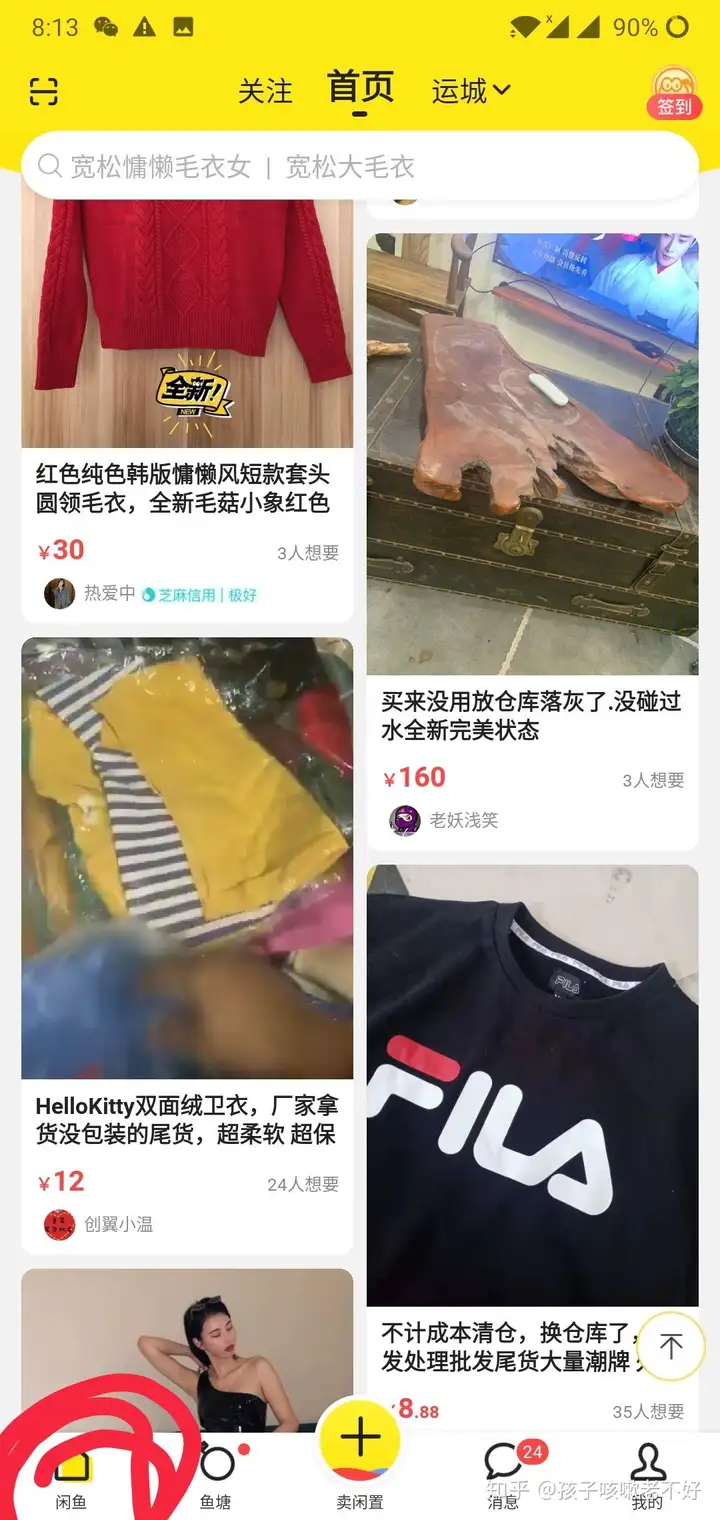The width and height of the screenshot is (720, 1520).
Task: Expand the 运城 city dropdown
Action: pos(470,91)
